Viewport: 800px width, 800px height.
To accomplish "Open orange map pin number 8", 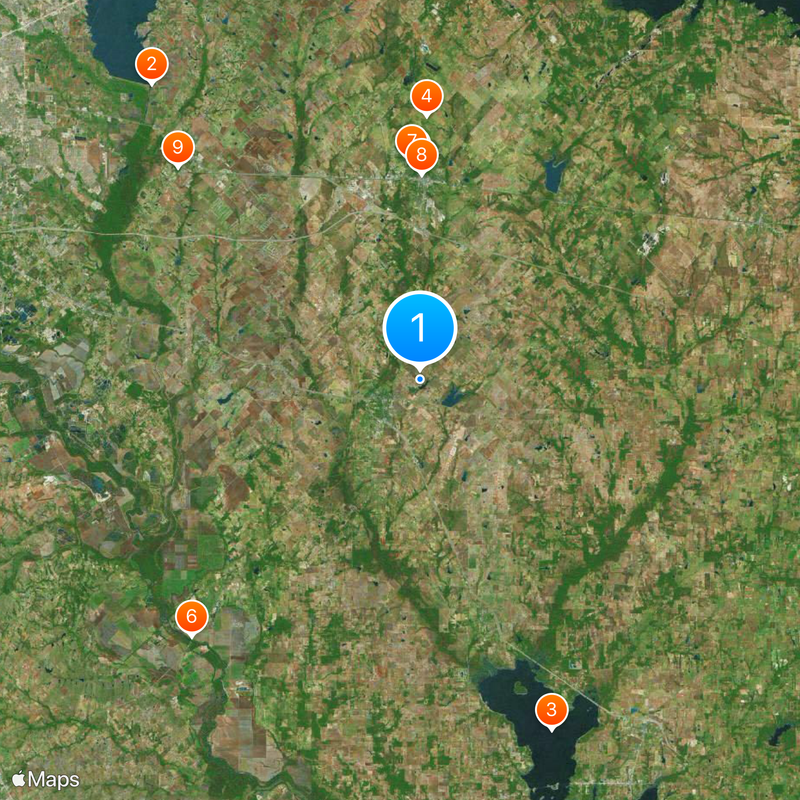I will coord(422,155).
